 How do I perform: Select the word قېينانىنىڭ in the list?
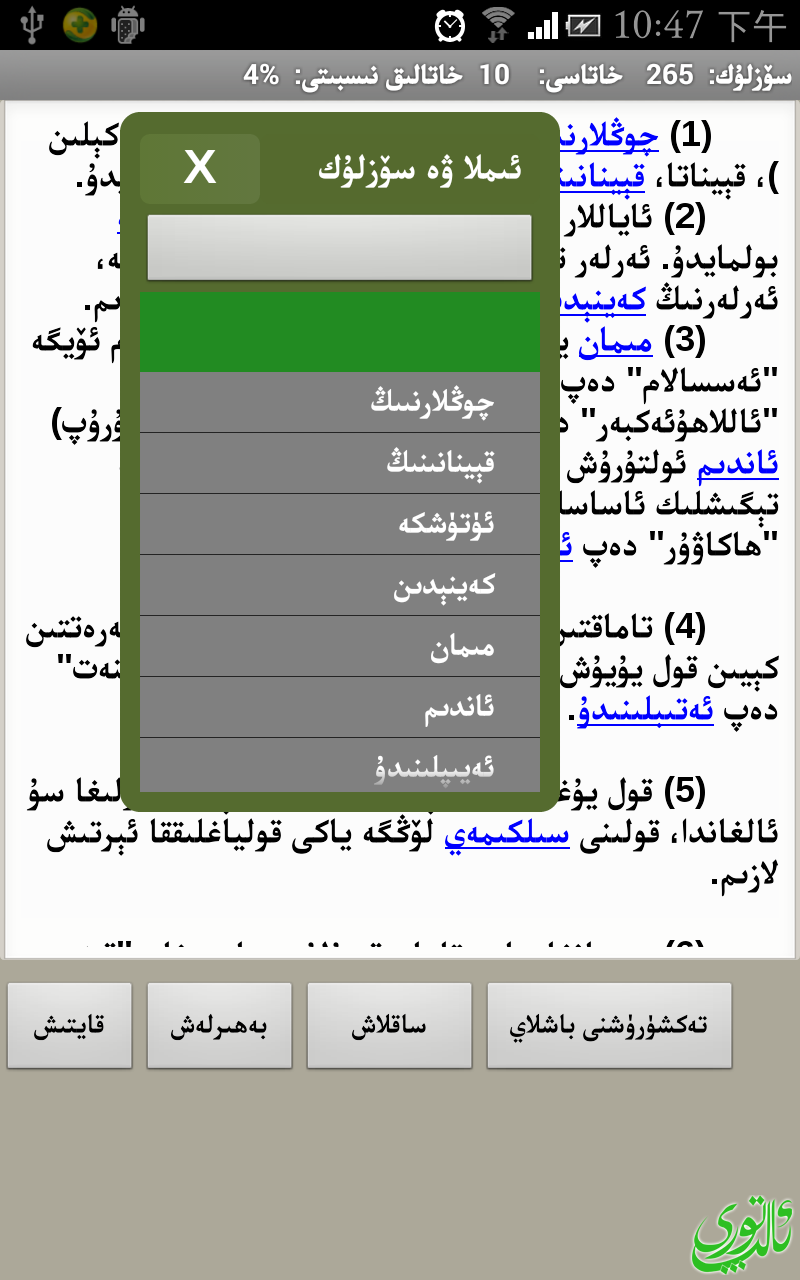pyautogui.click(x=339, y=463)
